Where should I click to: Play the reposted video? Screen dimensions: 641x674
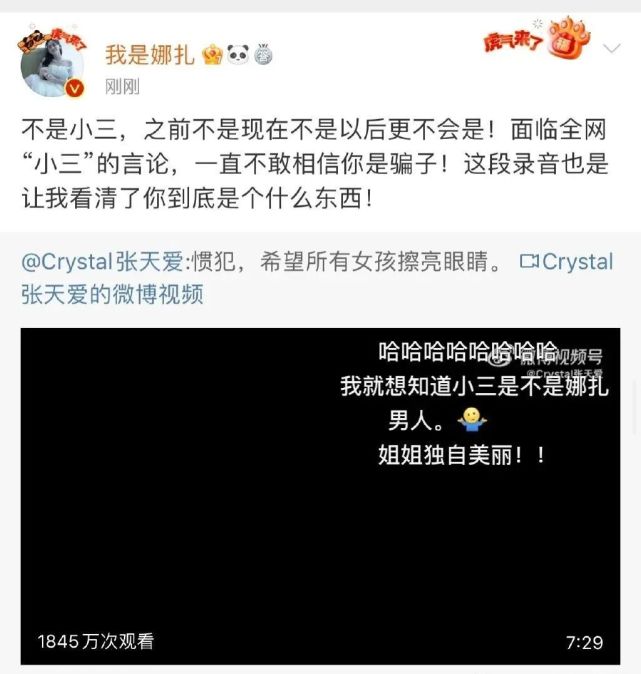(320, 495)
